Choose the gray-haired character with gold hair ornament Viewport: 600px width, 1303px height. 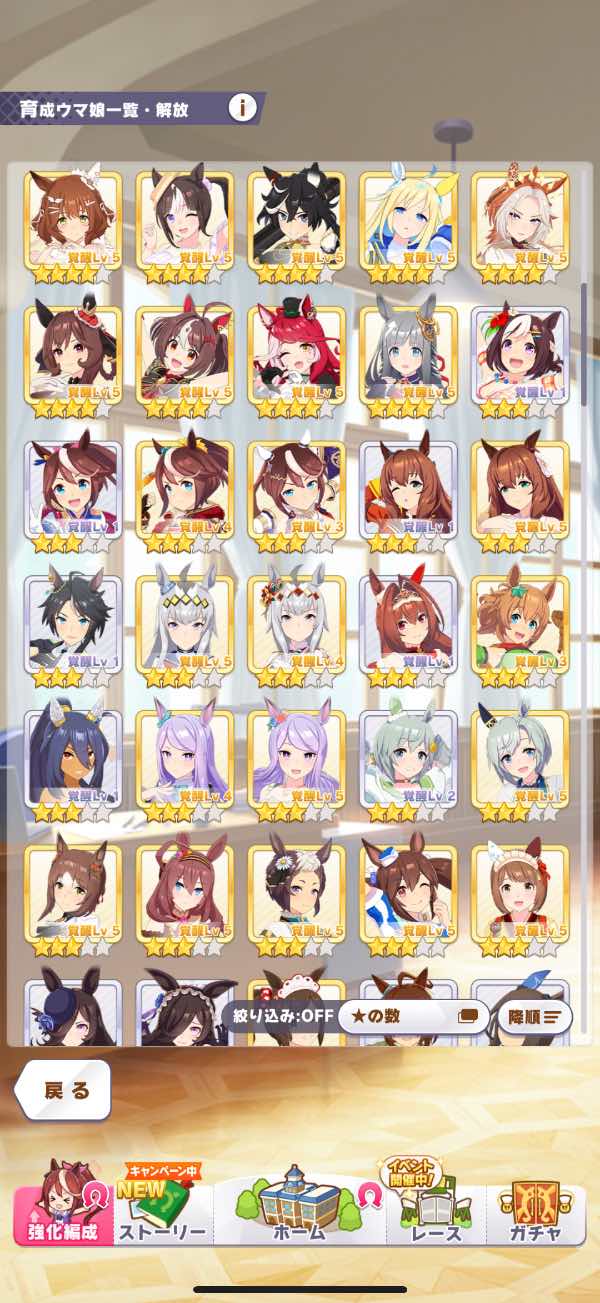408,352
